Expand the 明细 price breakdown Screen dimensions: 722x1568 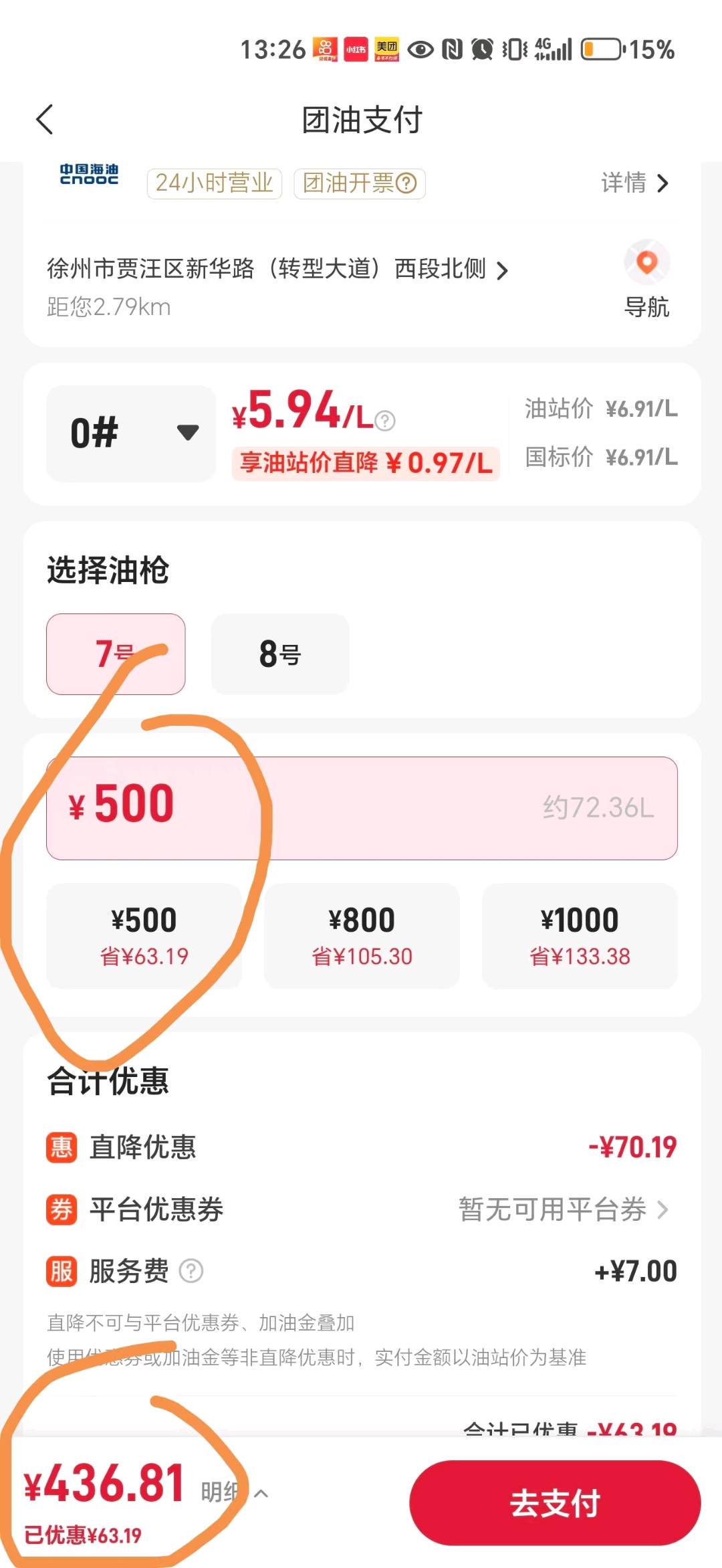pyautogui.click(x=235, y=1492)
